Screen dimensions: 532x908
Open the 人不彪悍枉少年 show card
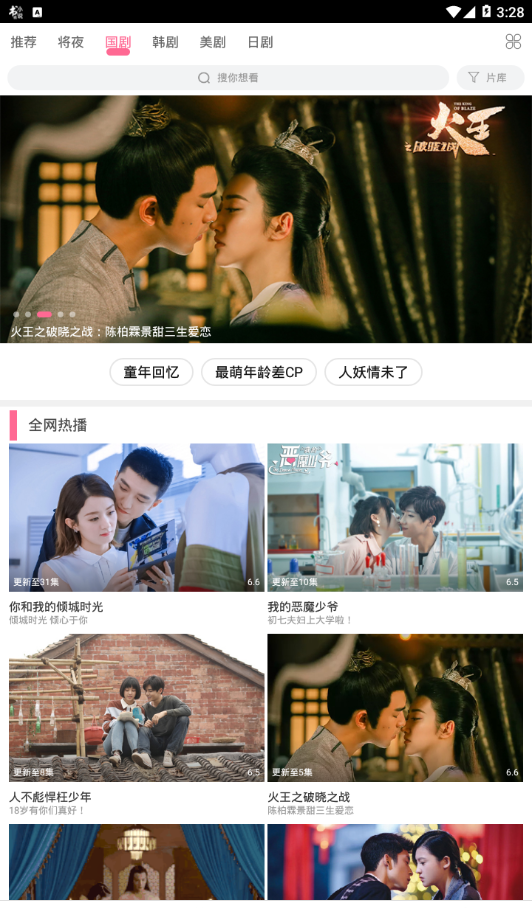pyautogui.click(x=137, y=725)
